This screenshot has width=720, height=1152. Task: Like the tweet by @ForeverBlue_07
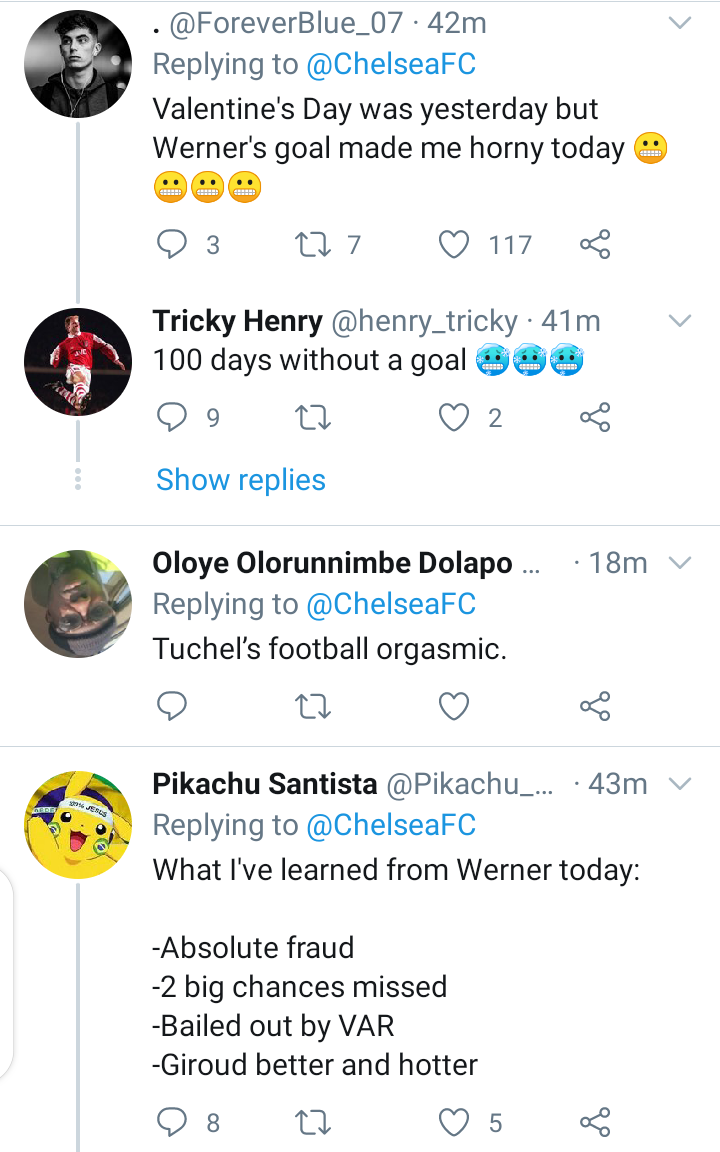point(454,245)
